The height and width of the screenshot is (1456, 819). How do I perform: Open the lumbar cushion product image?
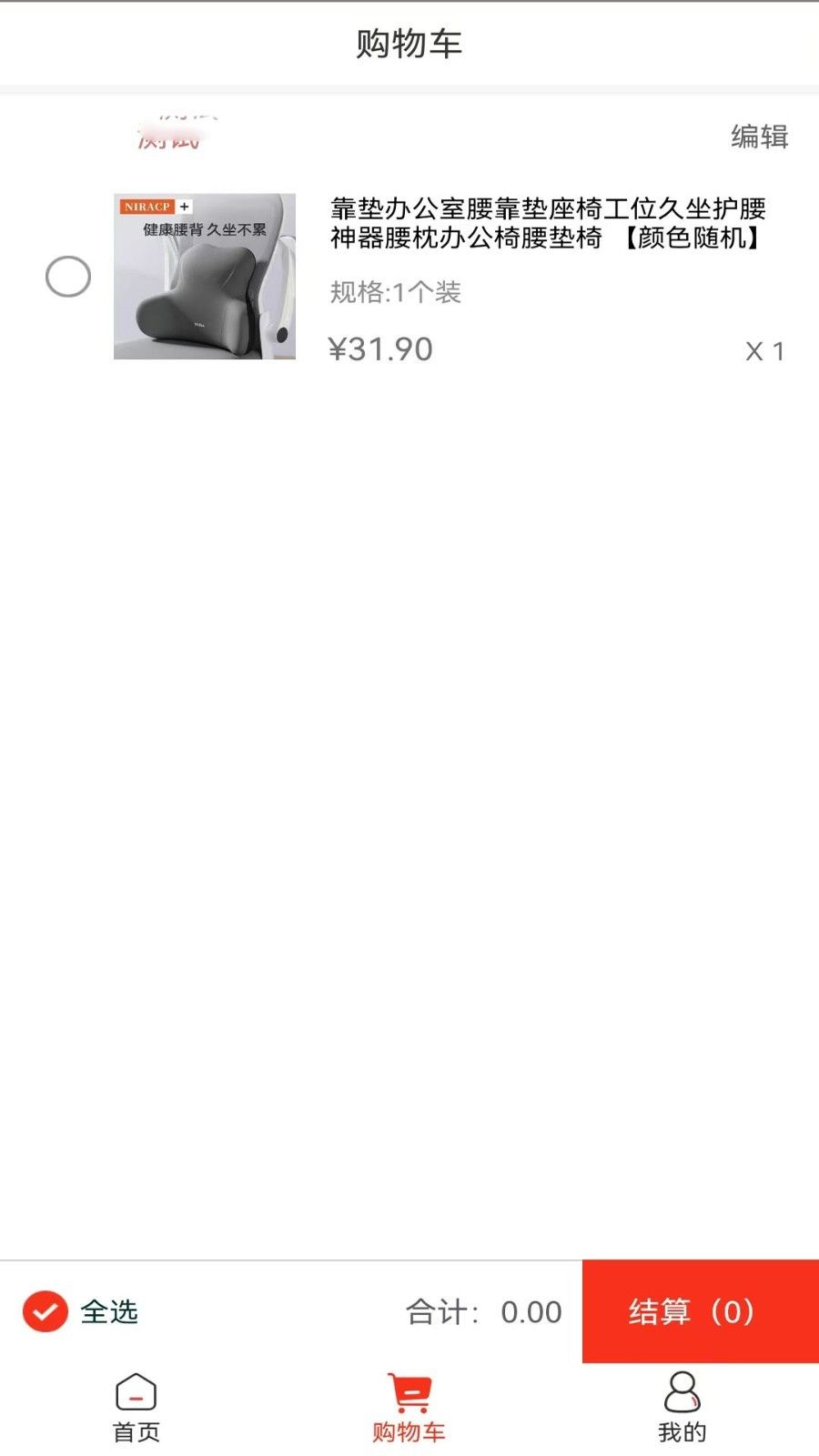click(205, 277)
